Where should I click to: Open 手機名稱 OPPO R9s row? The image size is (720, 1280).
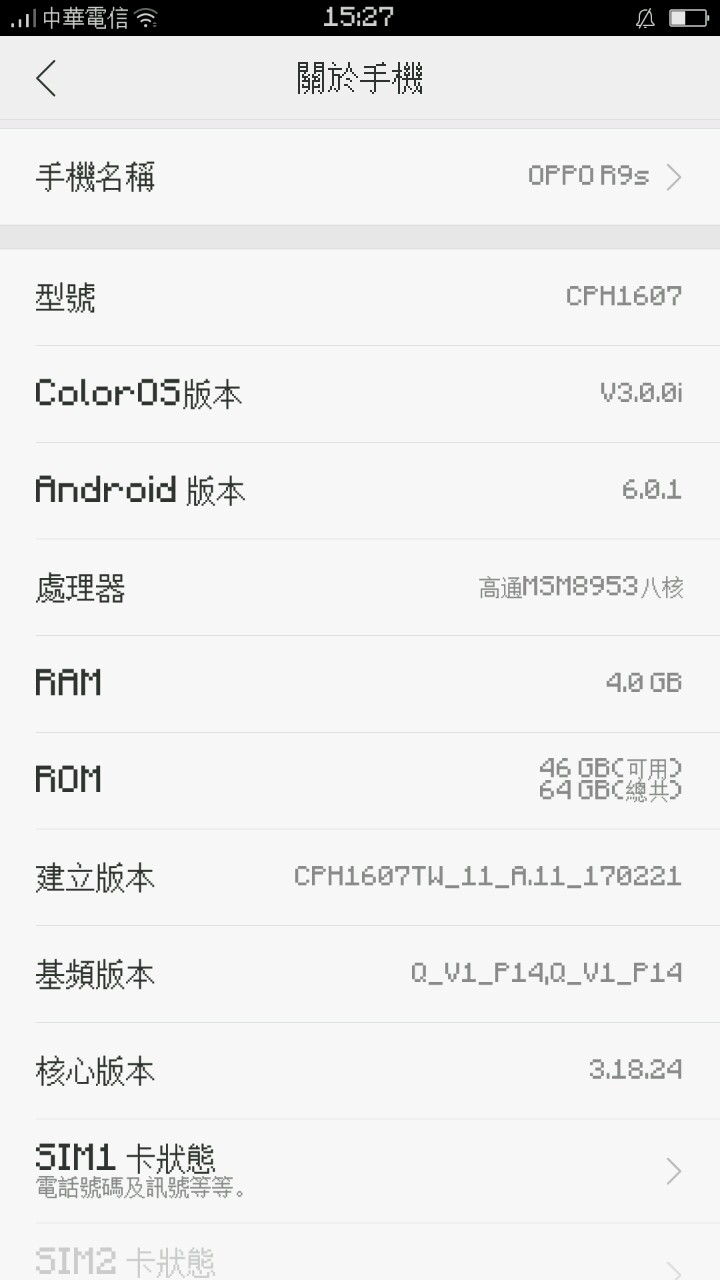tap(360, 177)
